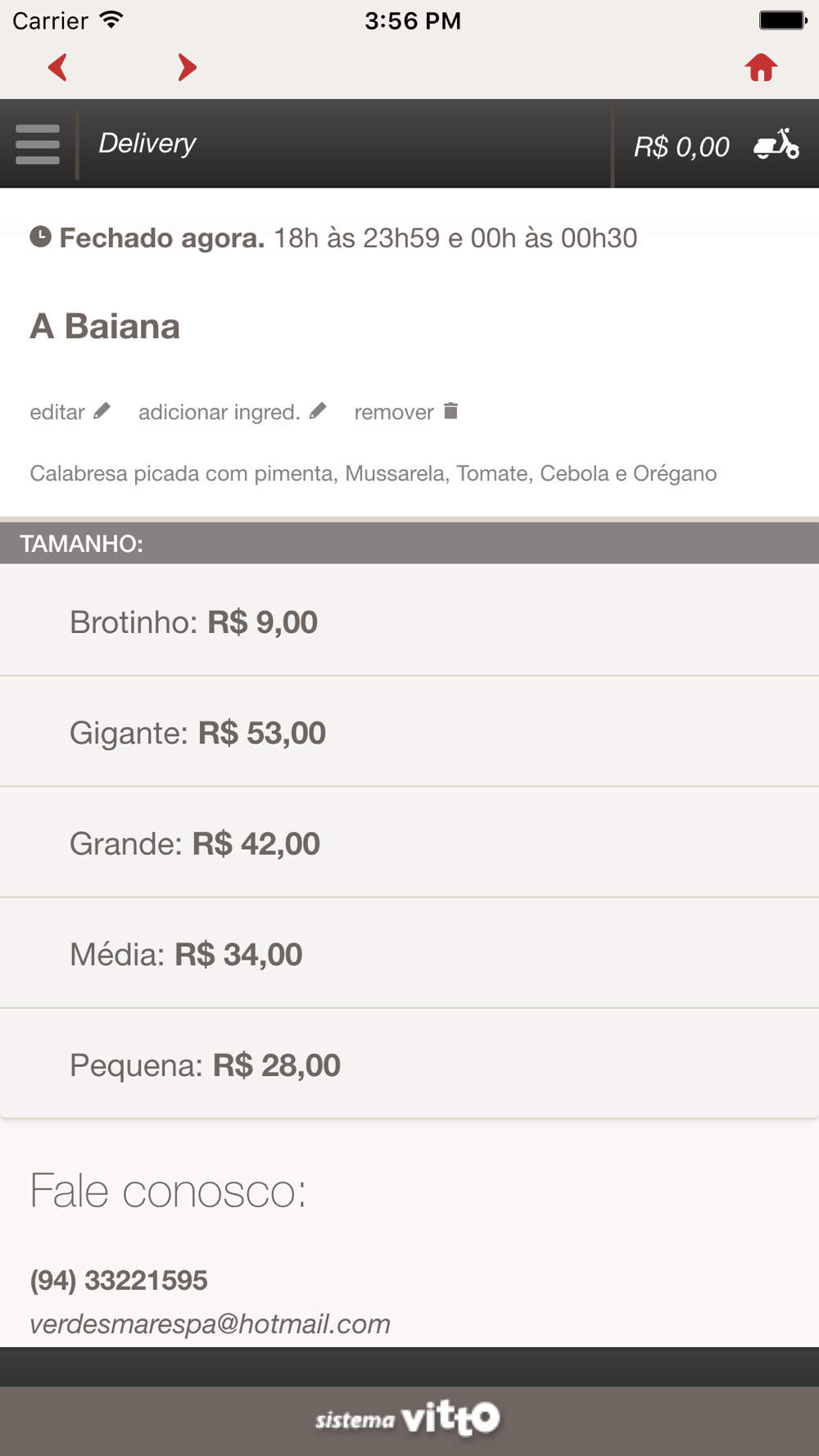Tap adicionar ingred. to add ingredients
This screenshot has height=1456, width=819.
pos(233,411)
